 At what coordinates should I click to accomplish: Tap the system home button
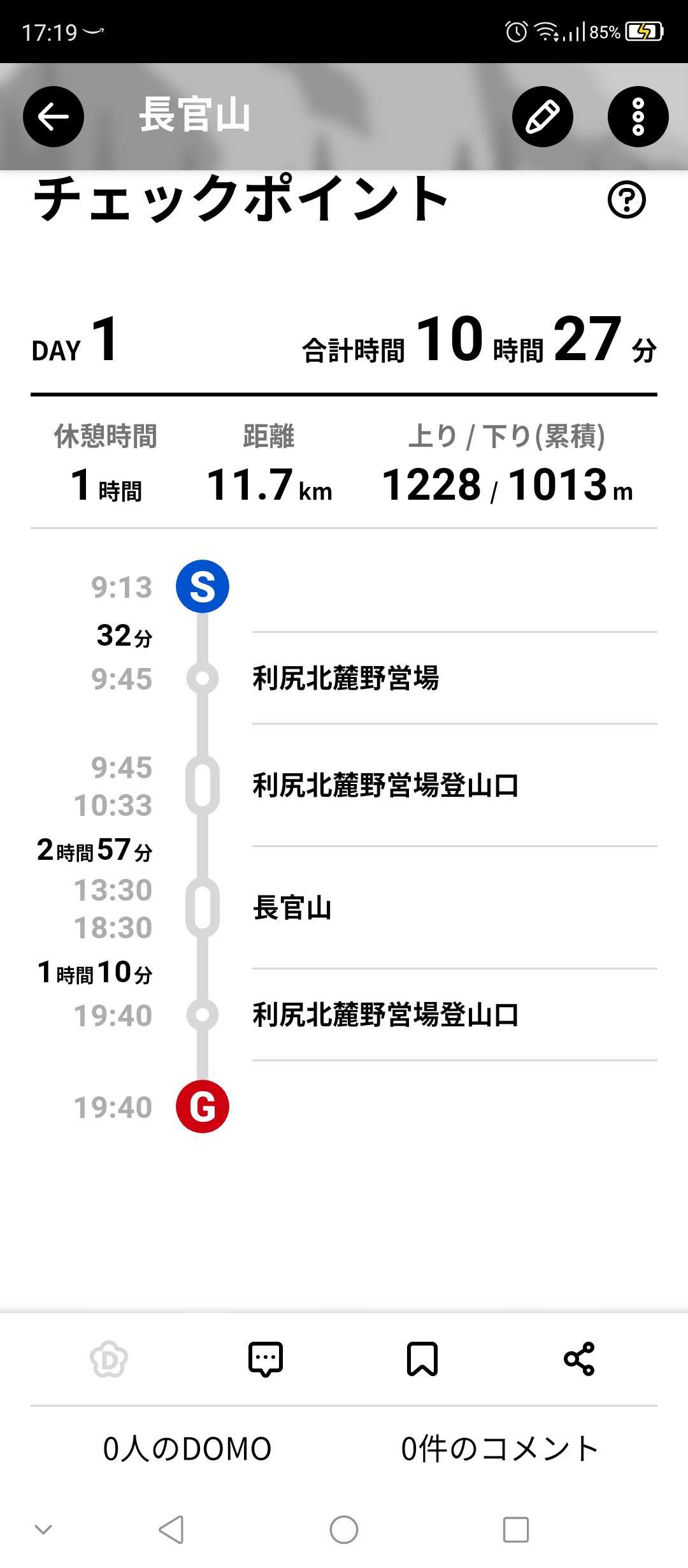point(344,1530)
